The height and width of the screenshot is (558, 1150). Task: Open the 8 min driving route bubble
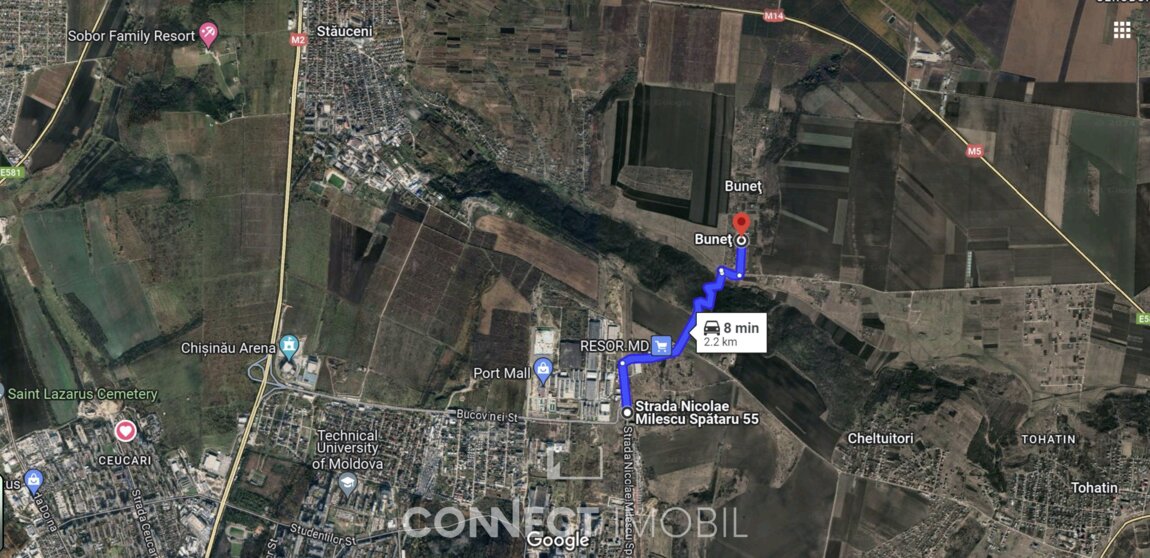click(732, 334)
